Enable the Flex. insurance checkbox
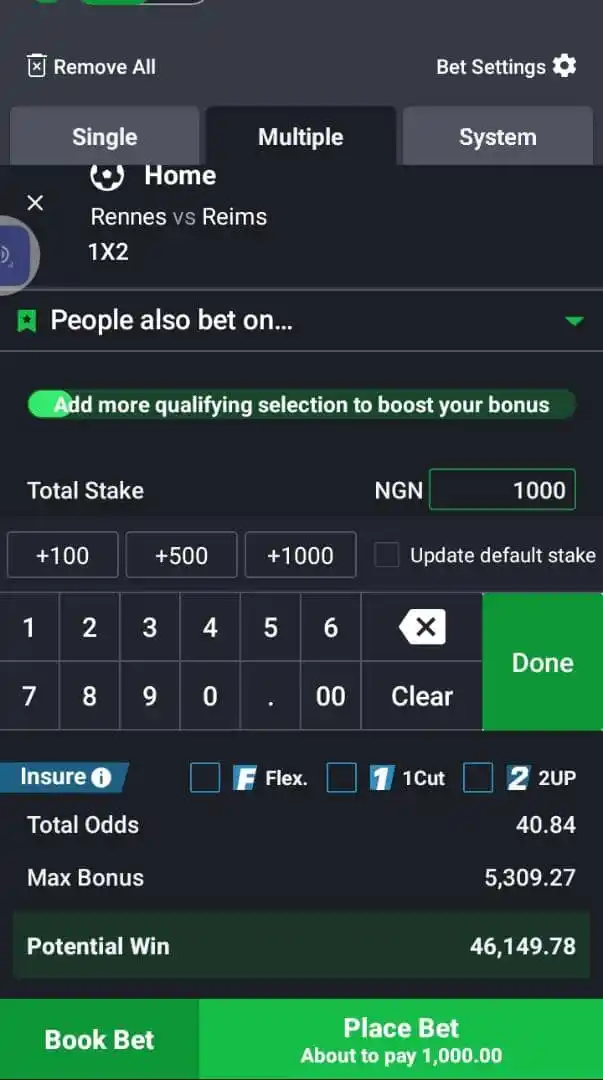 (205, 777)
